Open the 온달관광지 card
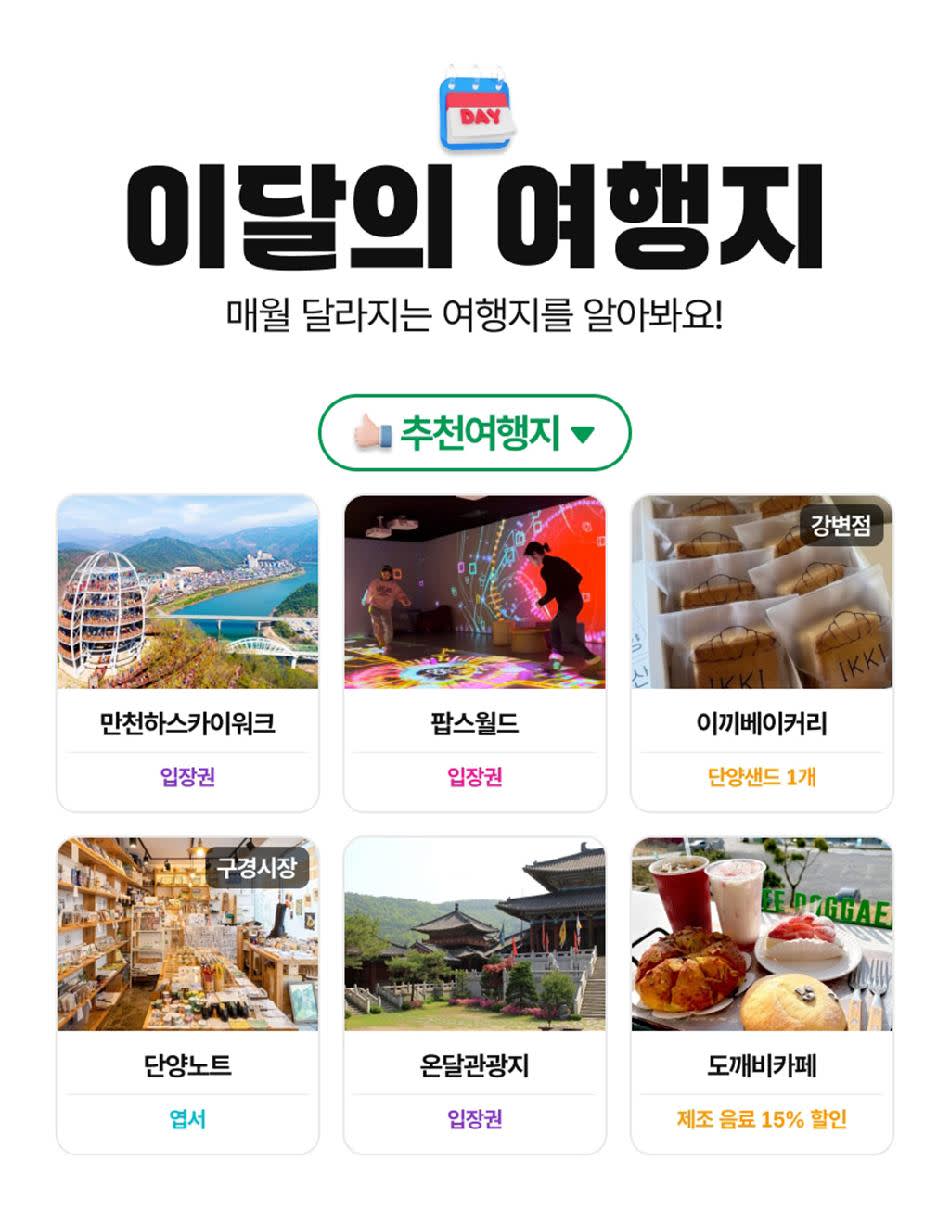Viewport: 950px width, 1211px height. tap(475, 995)
